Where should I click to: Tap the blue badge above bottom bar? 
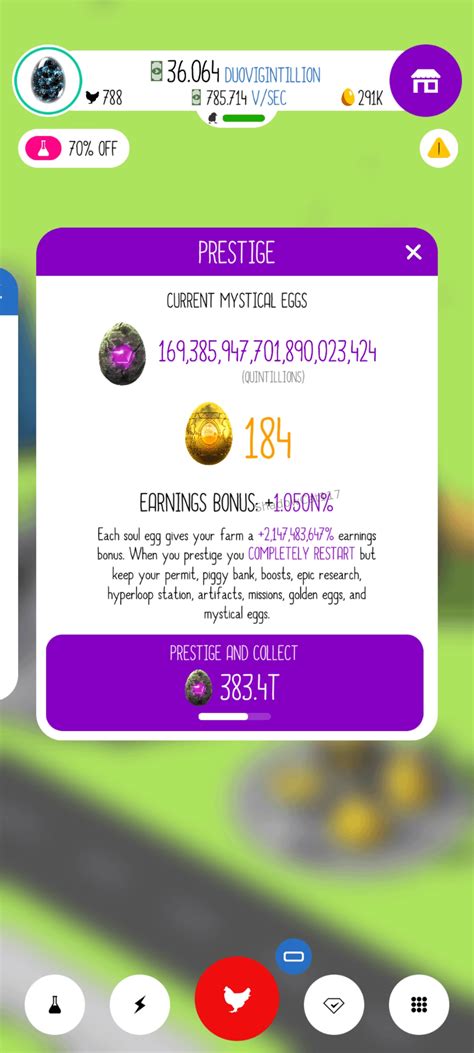pos(293,956)
